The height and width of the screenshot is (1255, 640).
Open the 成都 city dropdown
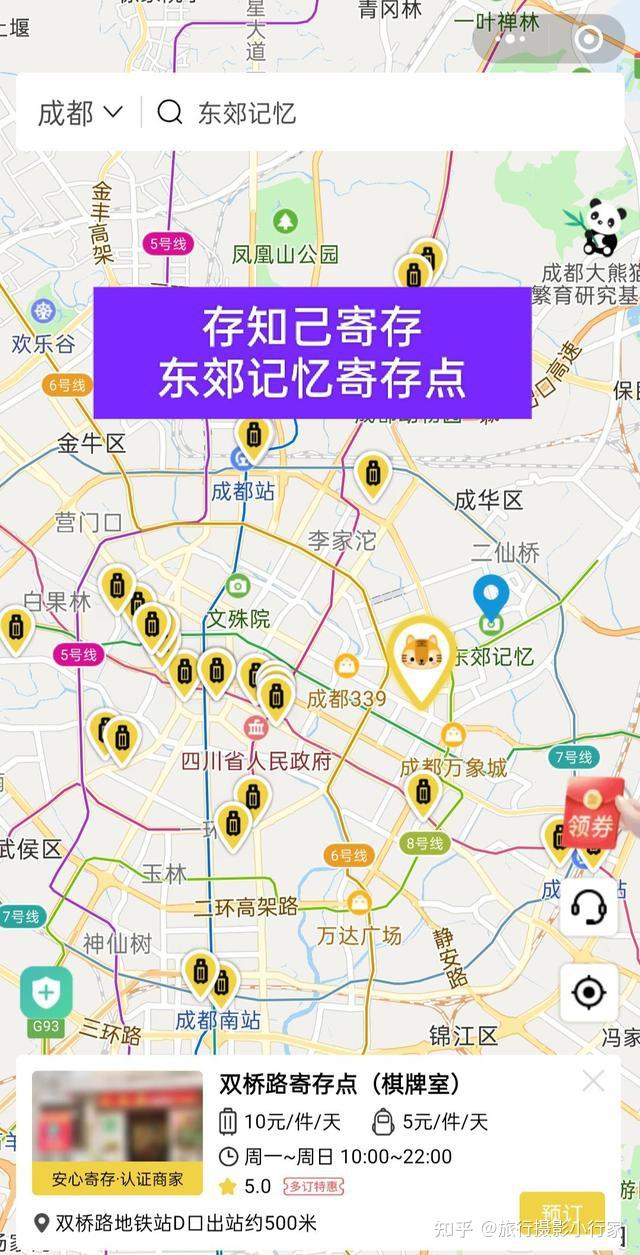(x=80, y=112)
